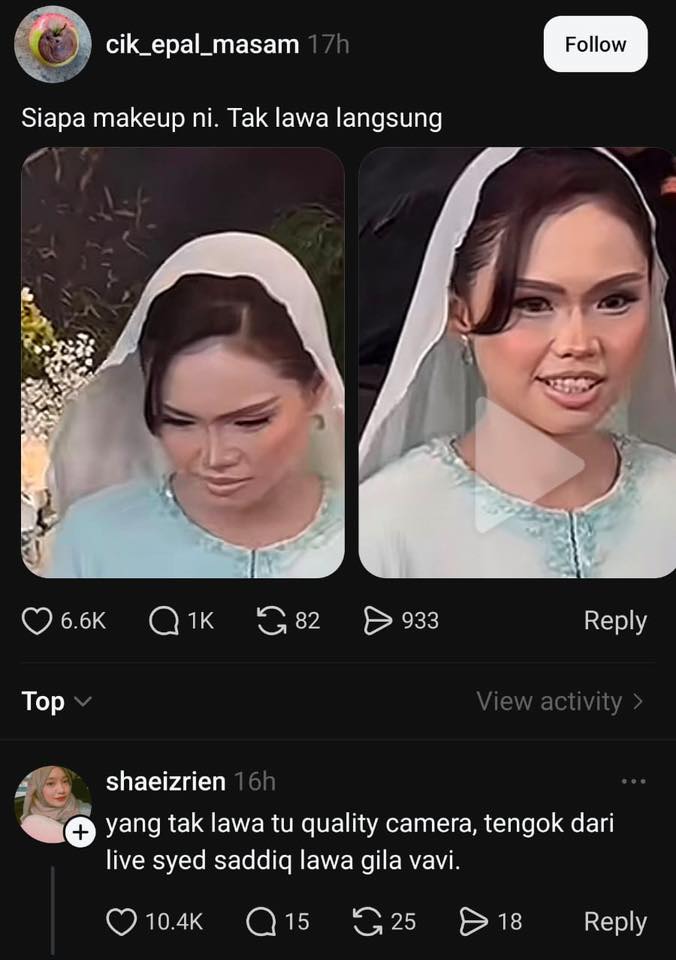The width and height of the screenshot is (676, 960).
Task: Open cik_epal_masam's profile picture
Action: 54,45
